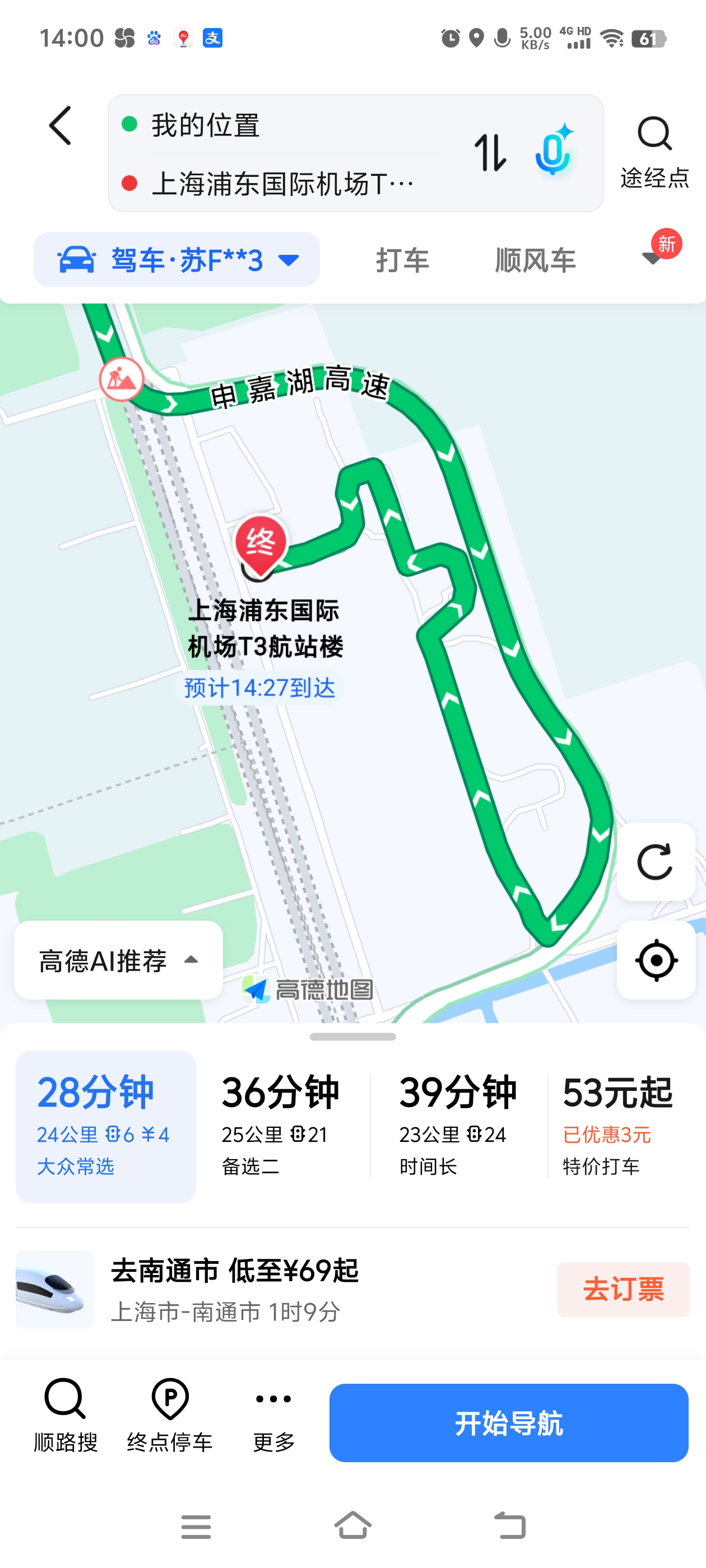
Task: Recenter map to my location
Action: point(656,960)
